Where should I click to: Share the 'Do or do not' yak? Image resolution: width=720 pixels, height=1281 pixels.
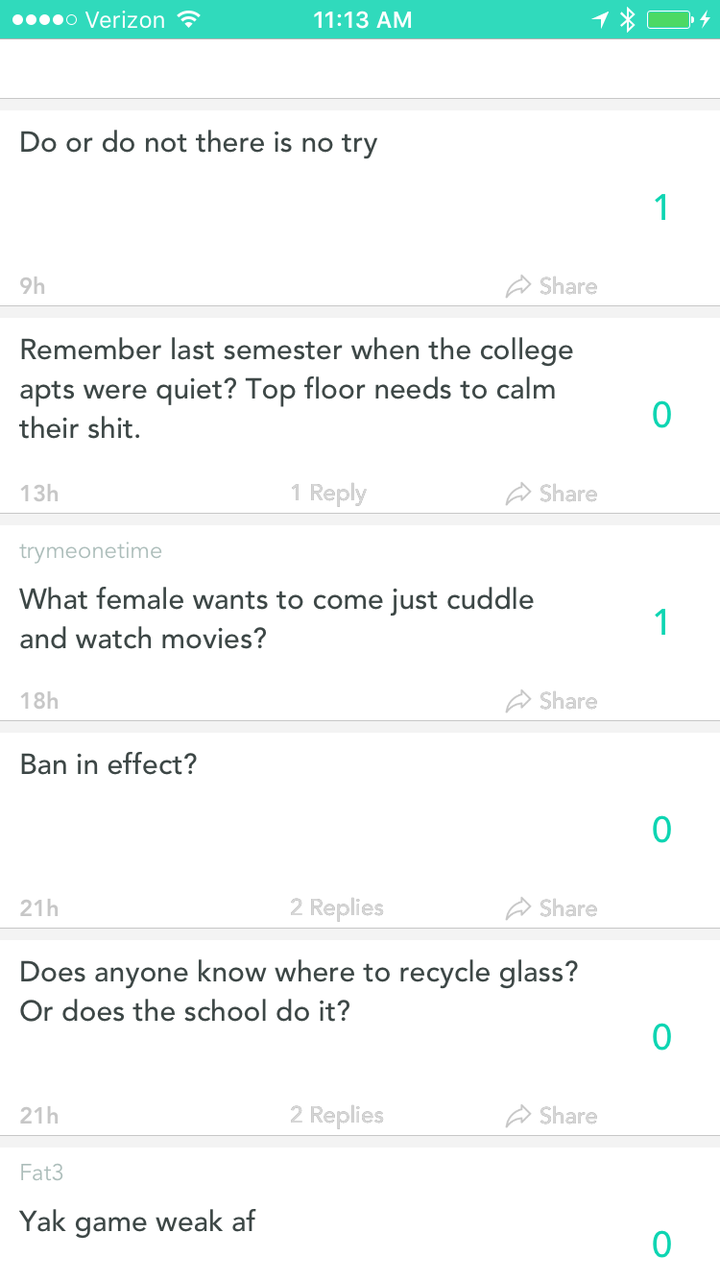552,286
